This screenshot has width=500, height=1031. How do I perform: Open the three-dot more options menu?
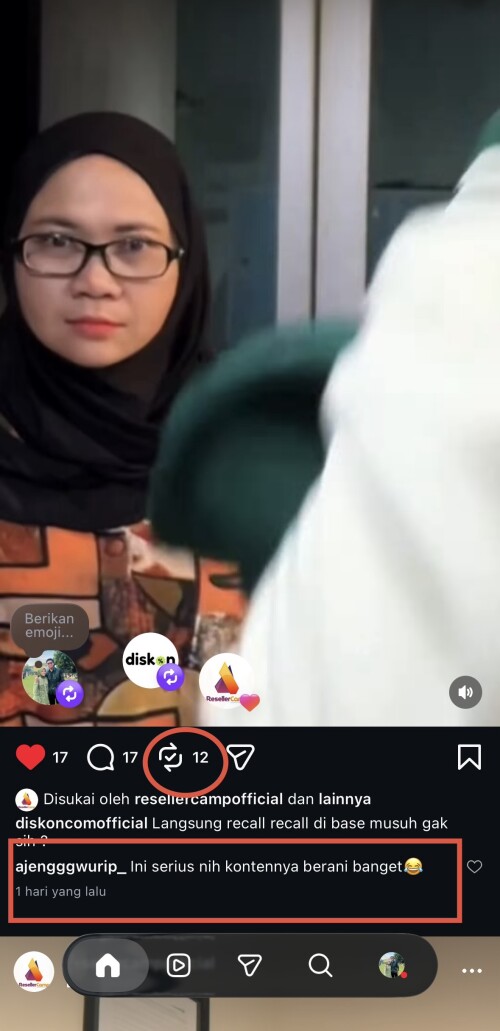point(472,971)
